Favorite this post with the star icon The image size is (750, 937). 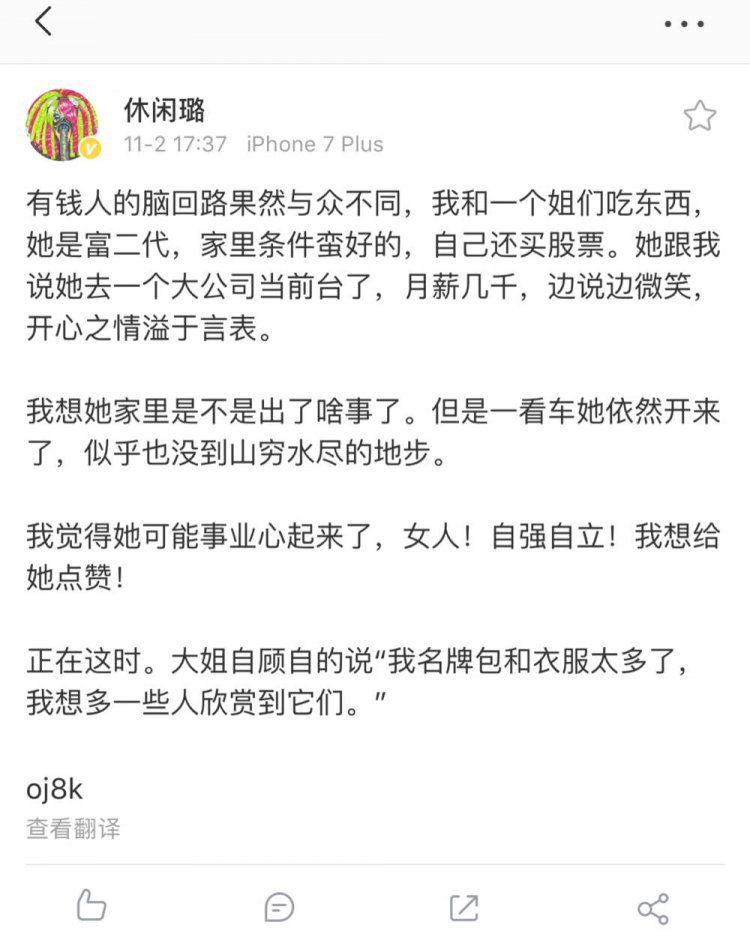pos(699,116)
